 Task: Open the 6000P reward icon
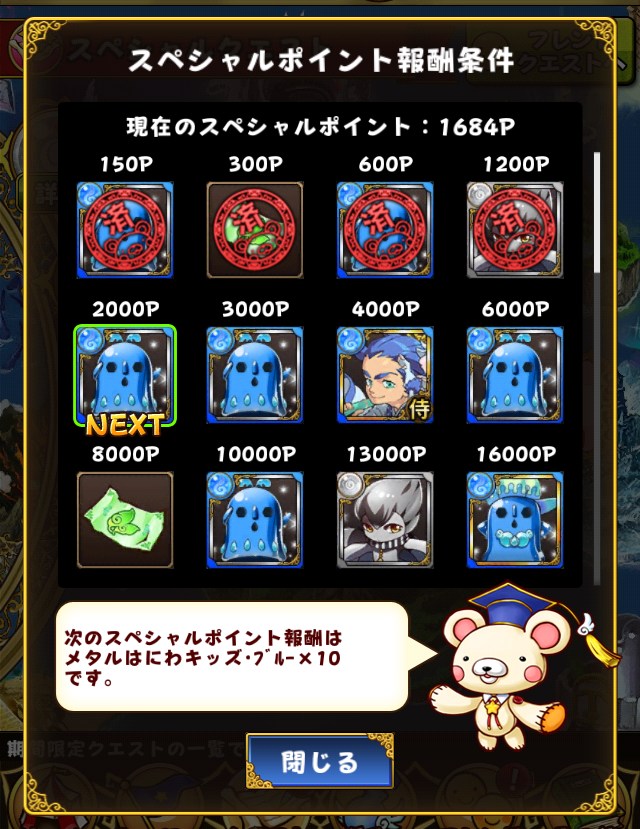515,374
